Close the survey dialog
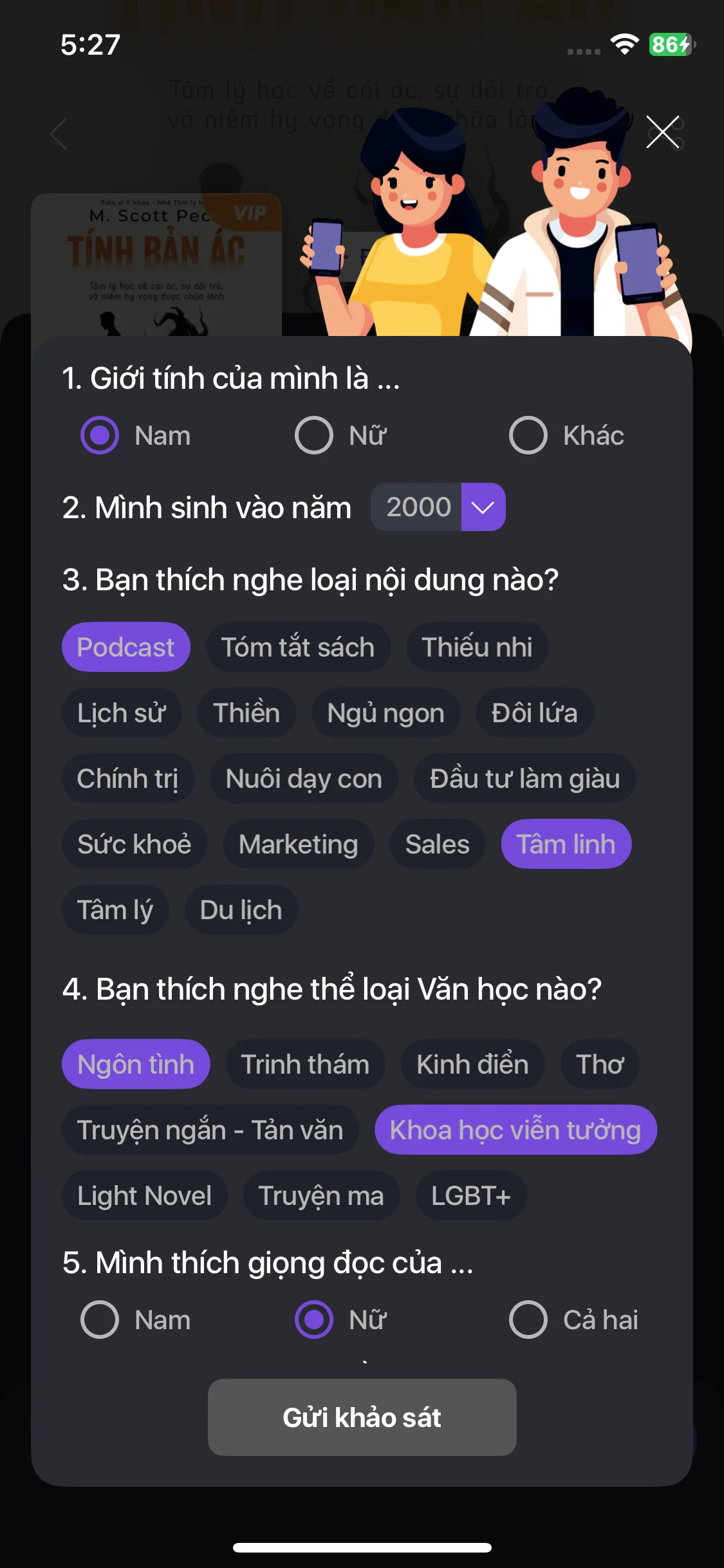The height and width of the screenshot is (1568, 724). tap(662, 133)
